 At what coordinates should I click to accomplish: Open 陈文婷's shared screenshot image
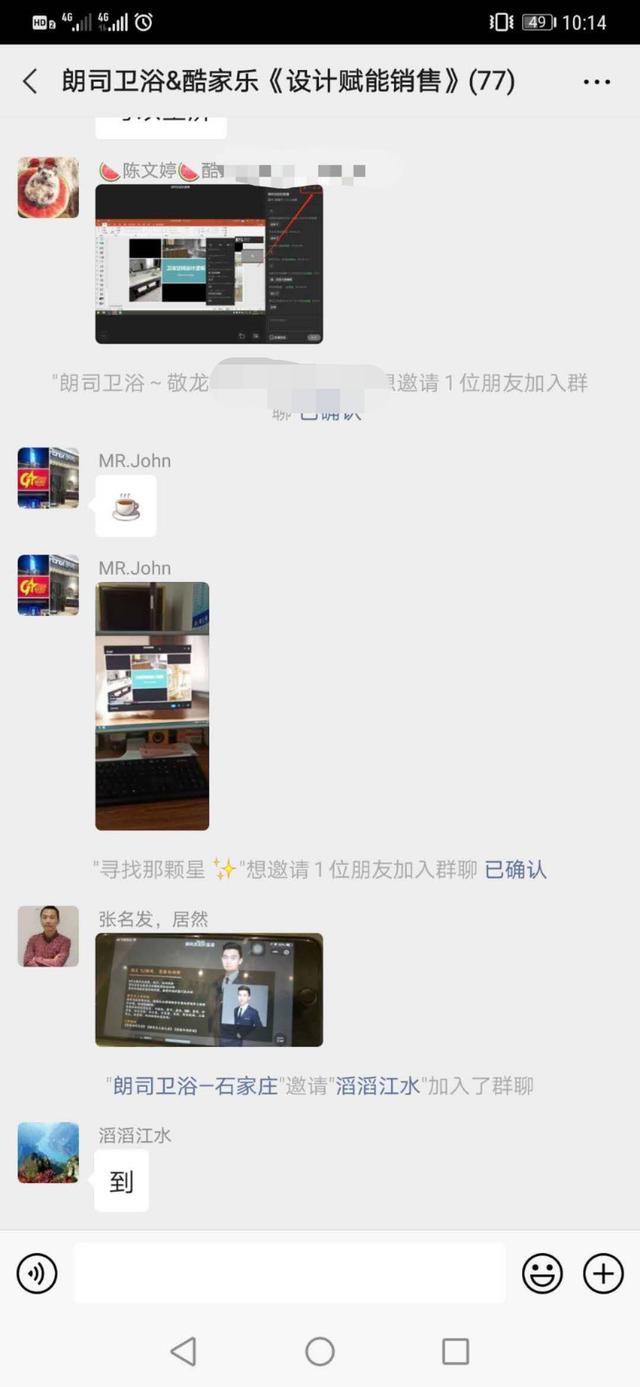pos(208,264)
